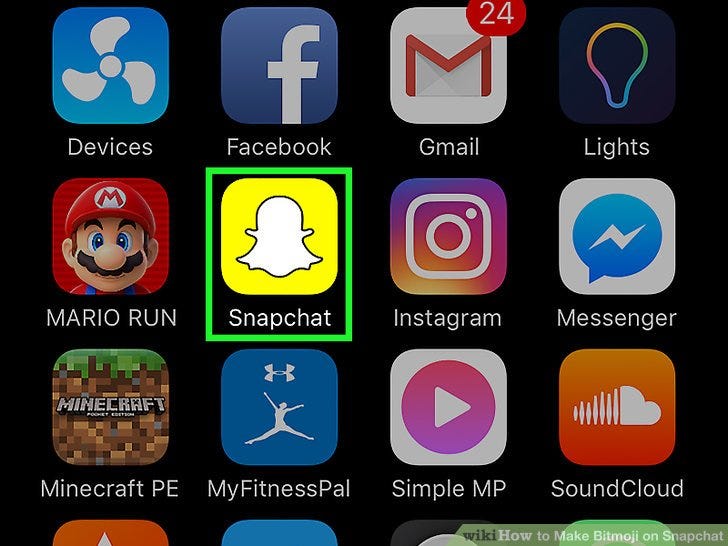Screen dimensions: 728x546
Task: Launch Messenger
Action: pyautogui.click(x=616, y=237)
